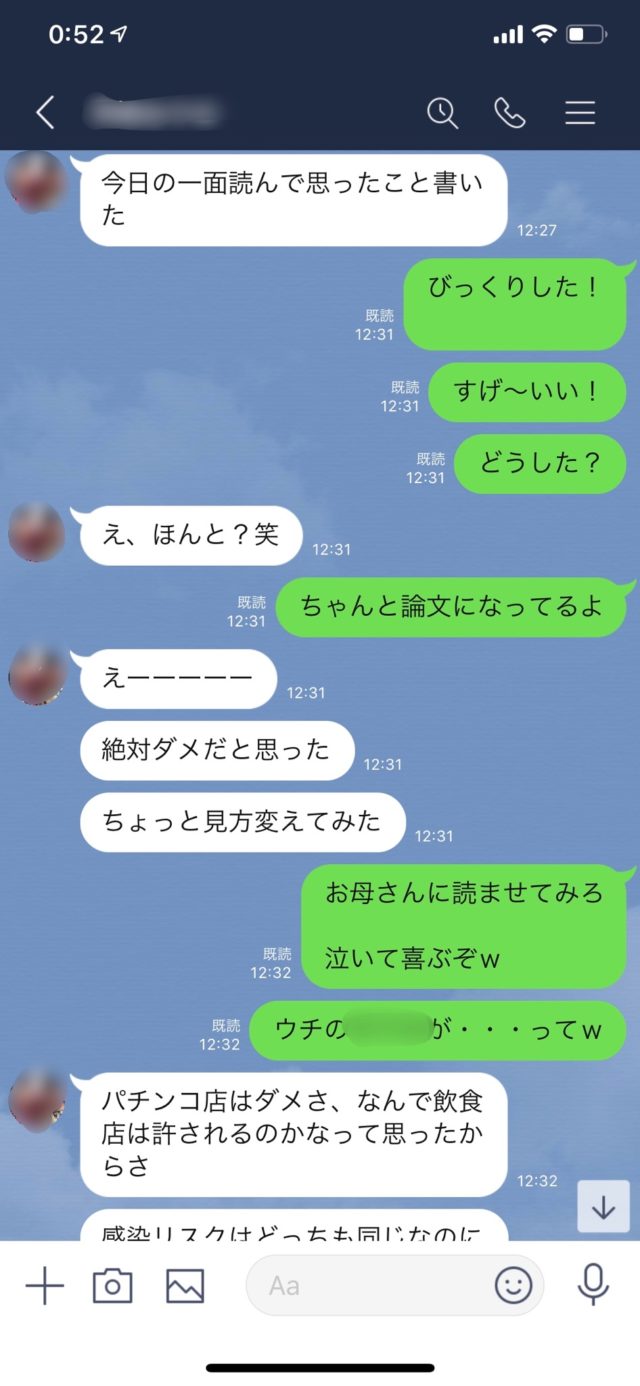This screenshot has height=1386, width=640.
Task: Open the sticker and emoji picker
Action: tap(514, 1285)
